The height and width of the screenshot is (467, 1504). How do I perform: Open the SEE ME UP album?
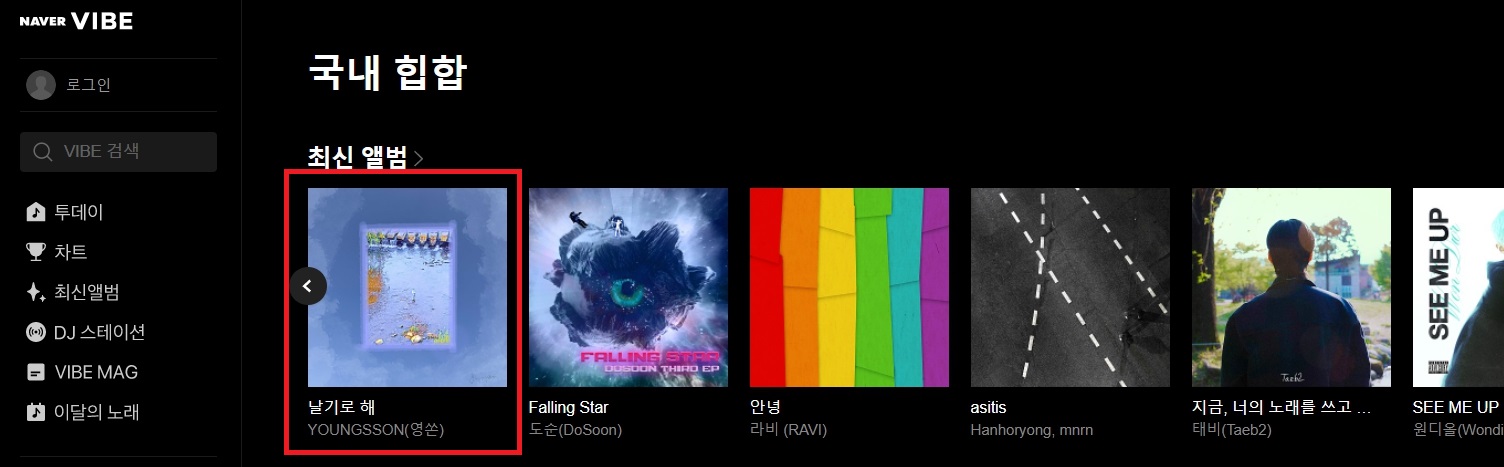pos(1458,287)
